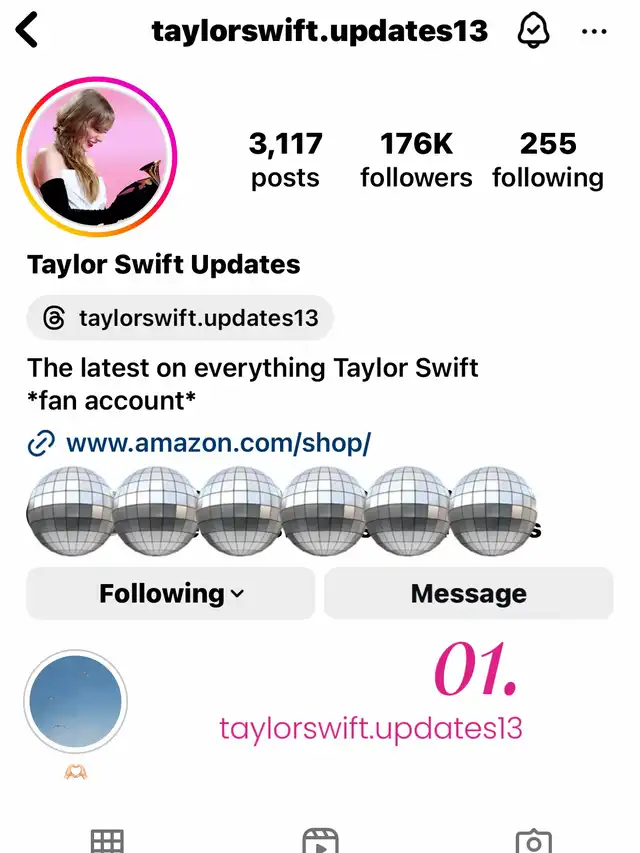Viewport: 640px width, 853px height.
Task: Open the notification bell settings
Action: (x=534, y=32)
